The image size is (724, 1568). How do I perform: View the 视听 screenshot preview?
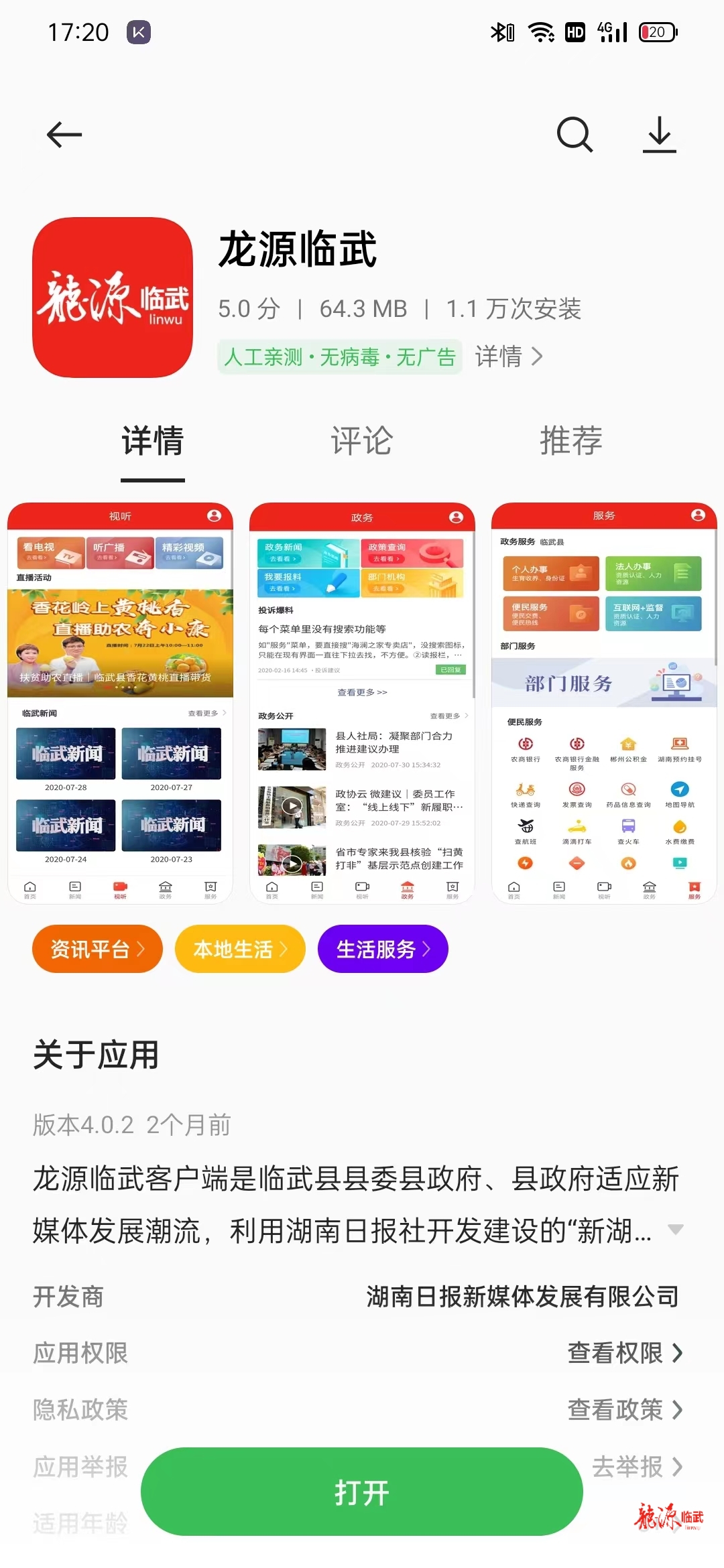point(121,702)
